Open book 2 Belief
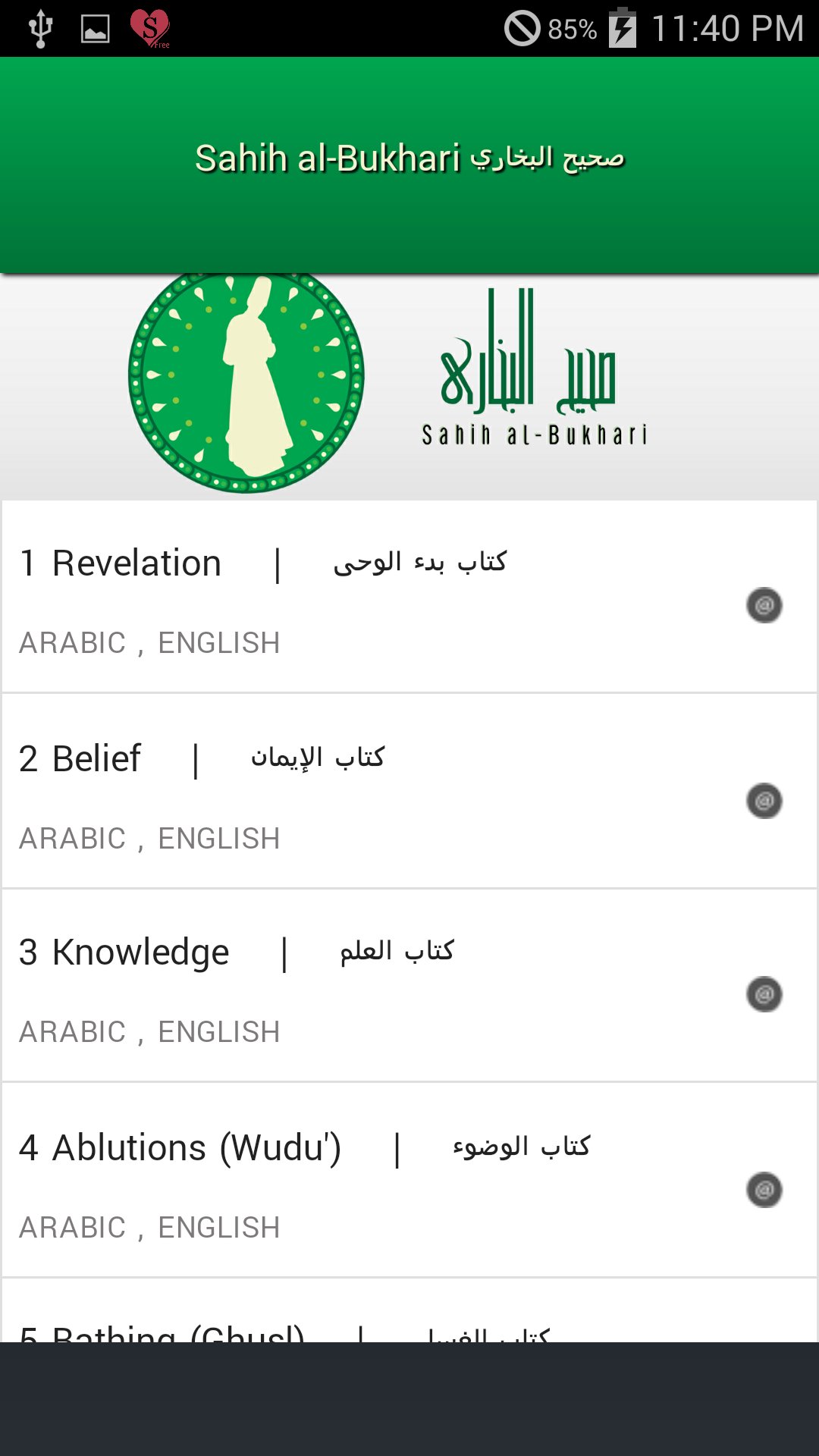This screenshot has width=819, height=1456. point(409,792)
